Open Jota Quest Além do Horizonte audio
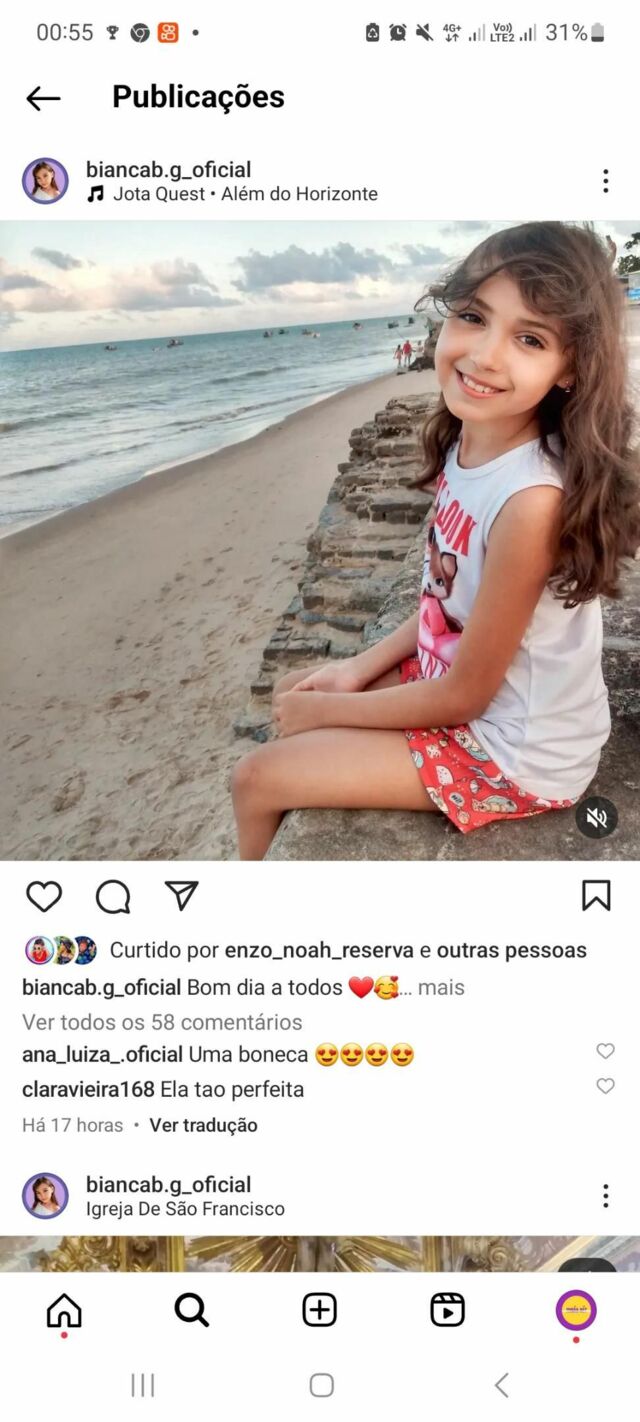The image size is (640, 1422). pyautogui.click(x=232, y=194)
